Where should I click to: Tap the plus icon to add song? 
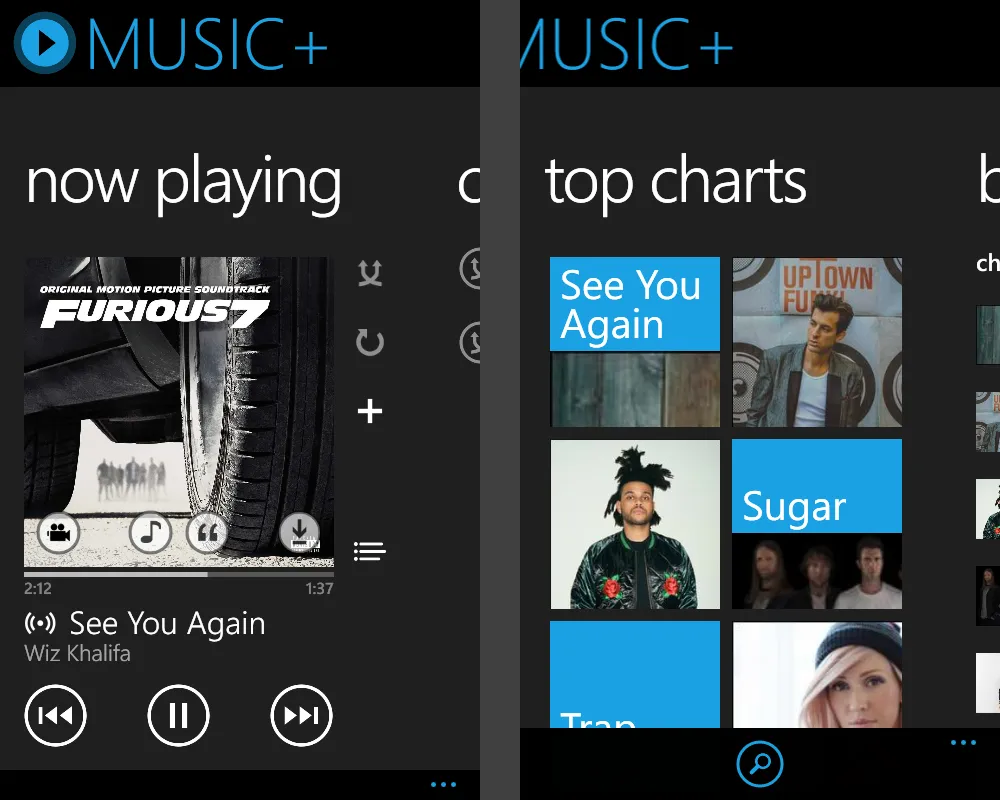(370, 411)
